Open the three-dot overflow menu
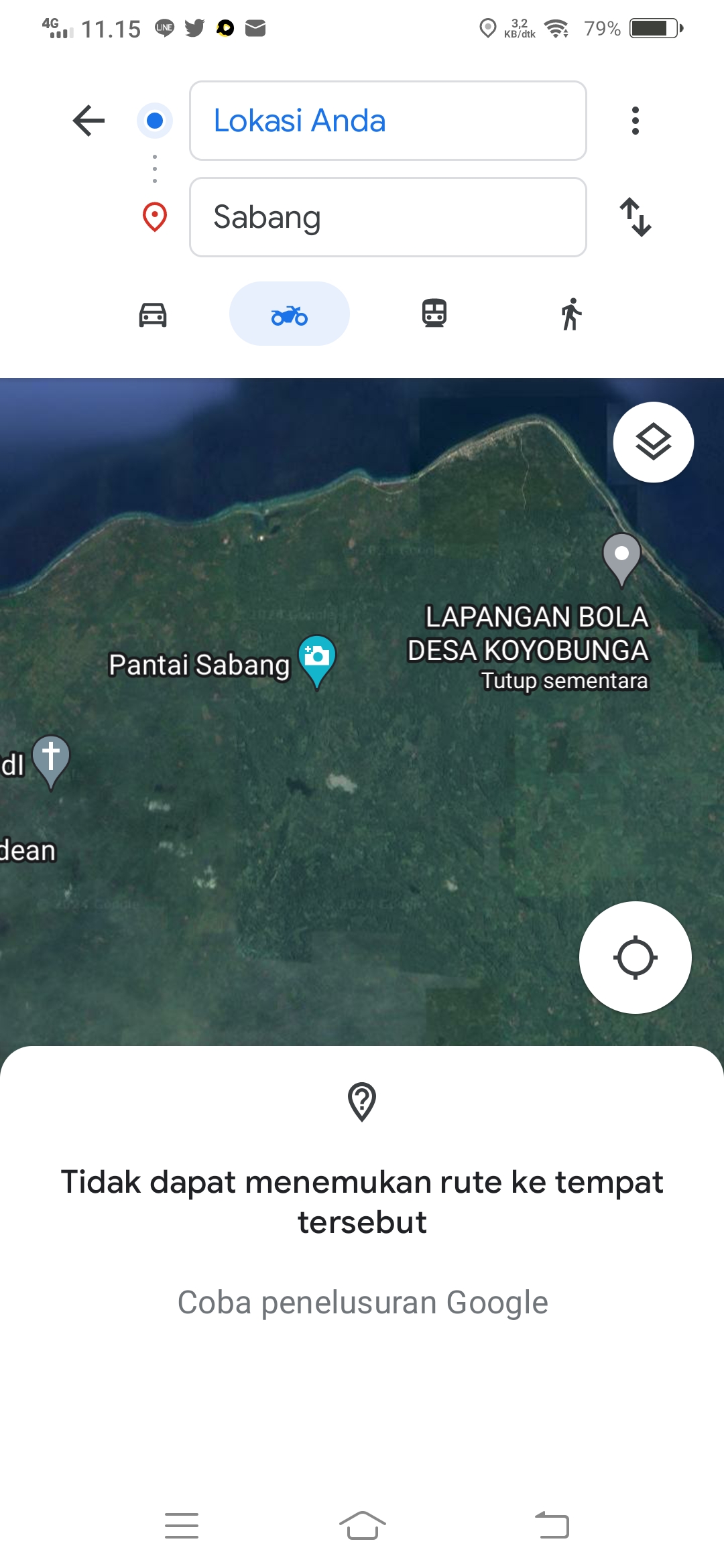 click(636, 121)
